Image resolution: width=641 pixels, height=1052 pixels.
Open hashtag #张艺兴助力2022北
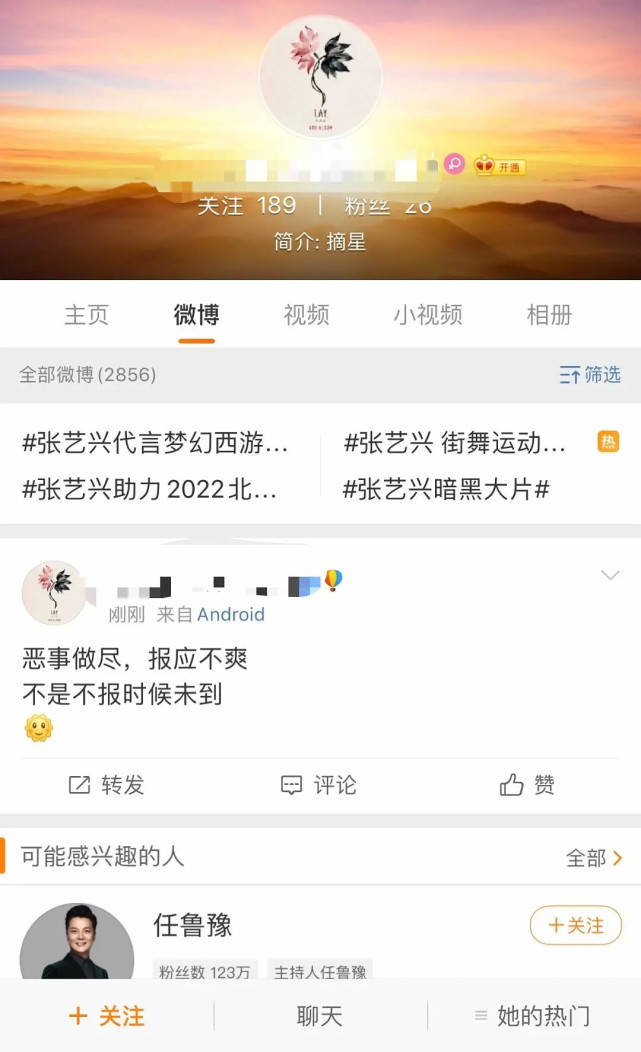(150, 489)
